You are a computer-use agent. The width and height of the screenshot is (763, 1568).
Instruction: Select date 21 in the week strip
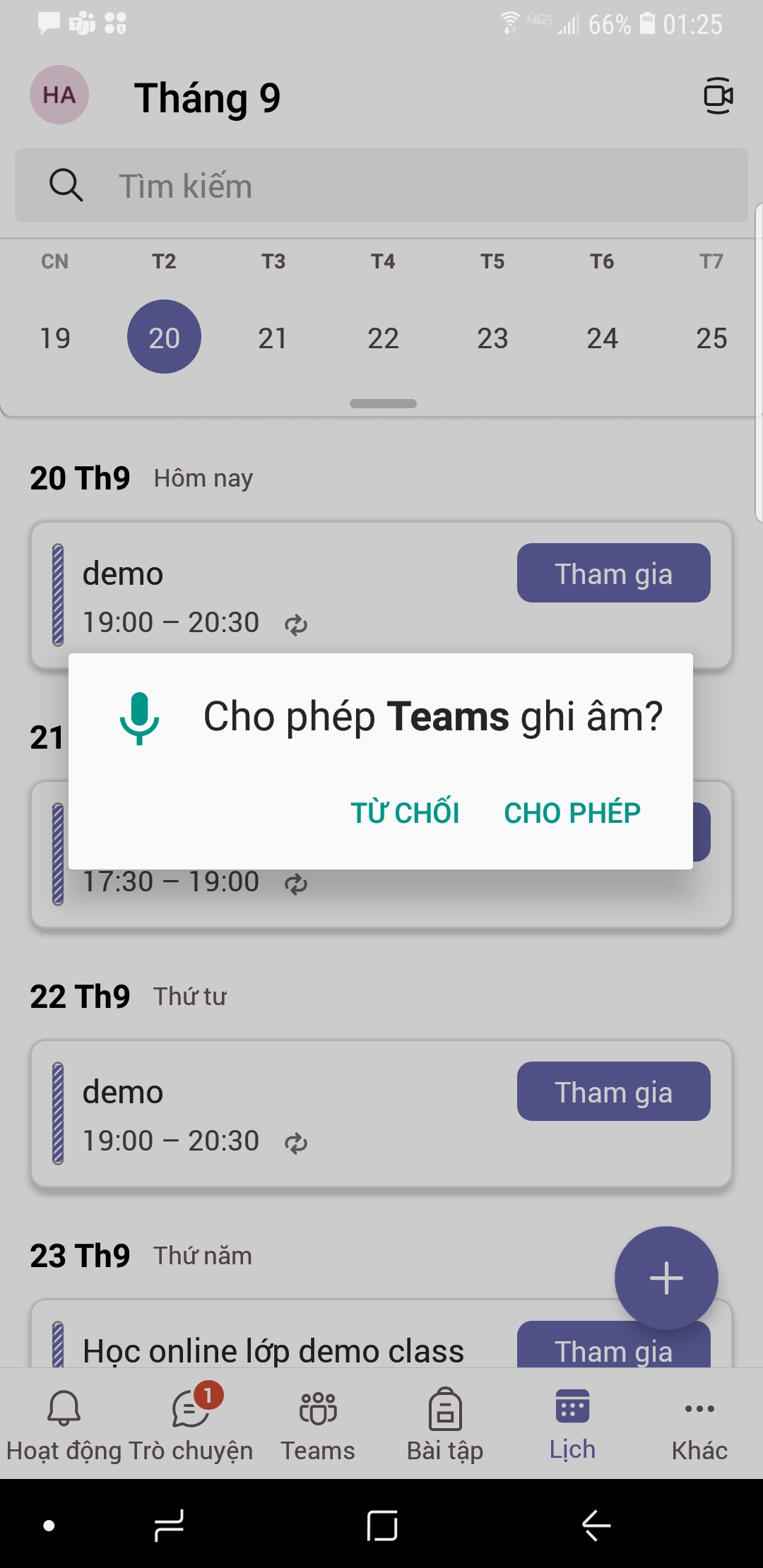(x=273, y=338)
